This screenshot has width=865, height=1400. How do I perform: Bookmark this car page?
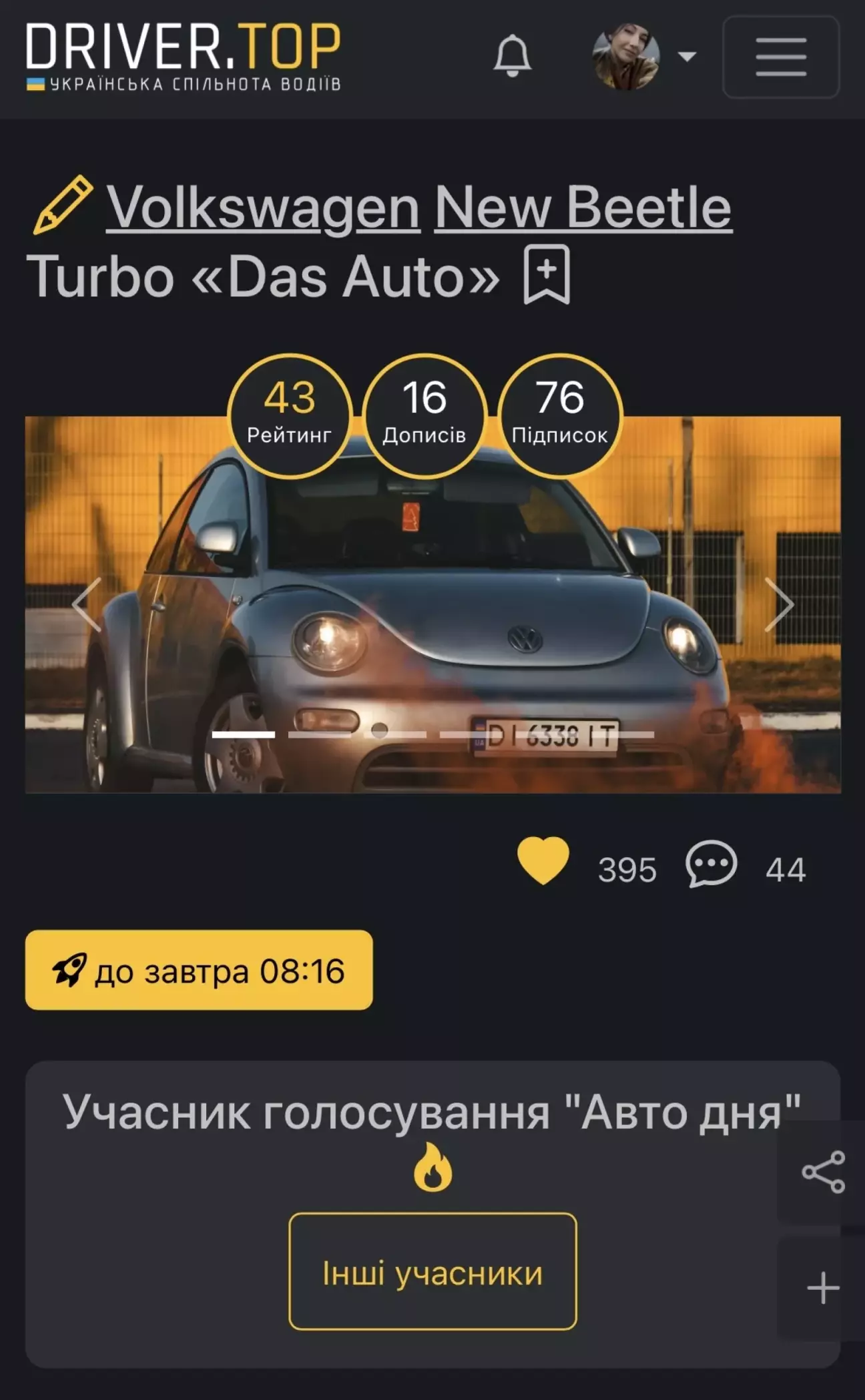[x=547, y=274]
